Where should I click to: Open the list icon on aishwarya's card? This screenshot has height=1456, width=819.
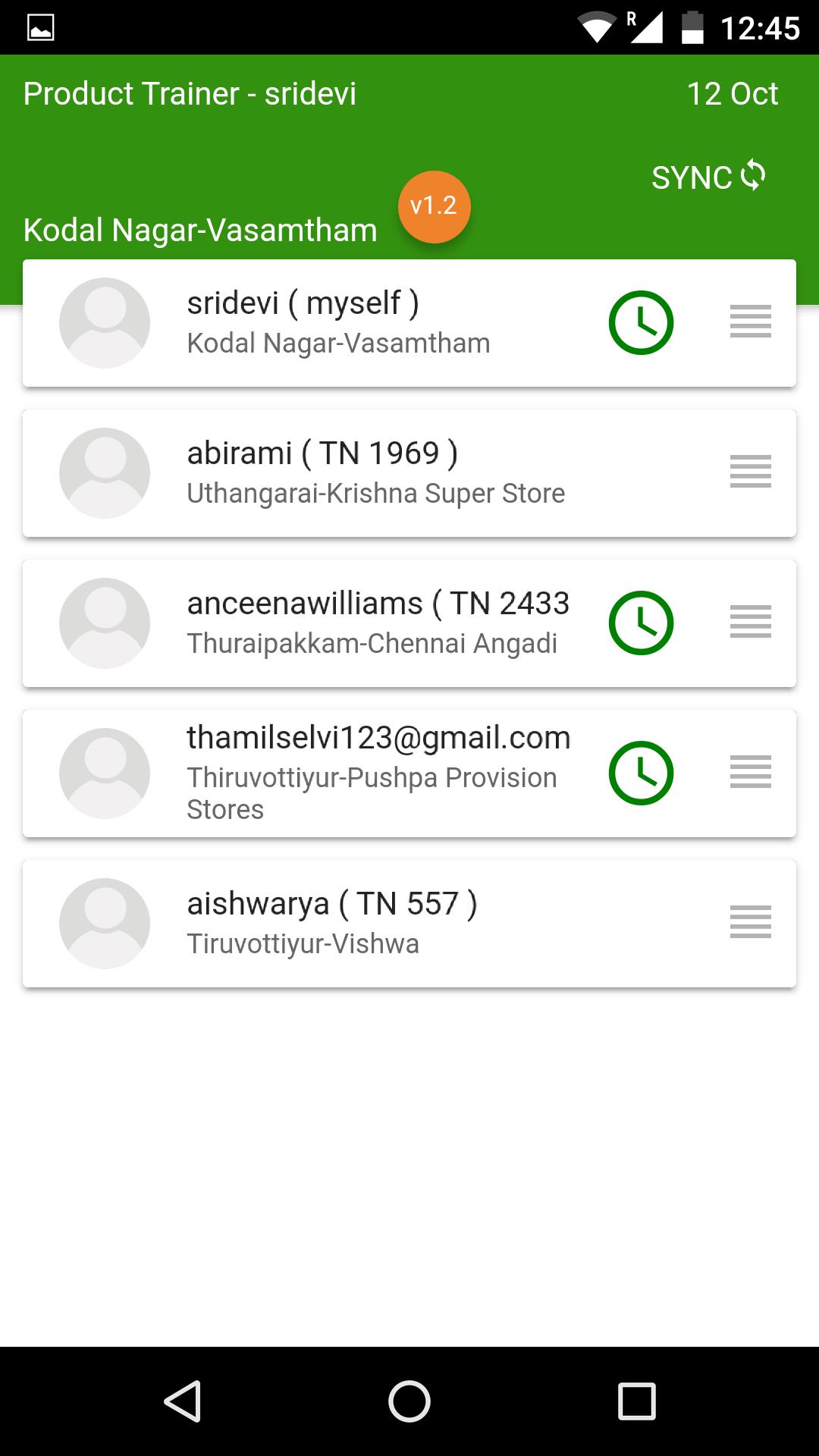pyautogui.click(x=750, y=922)
